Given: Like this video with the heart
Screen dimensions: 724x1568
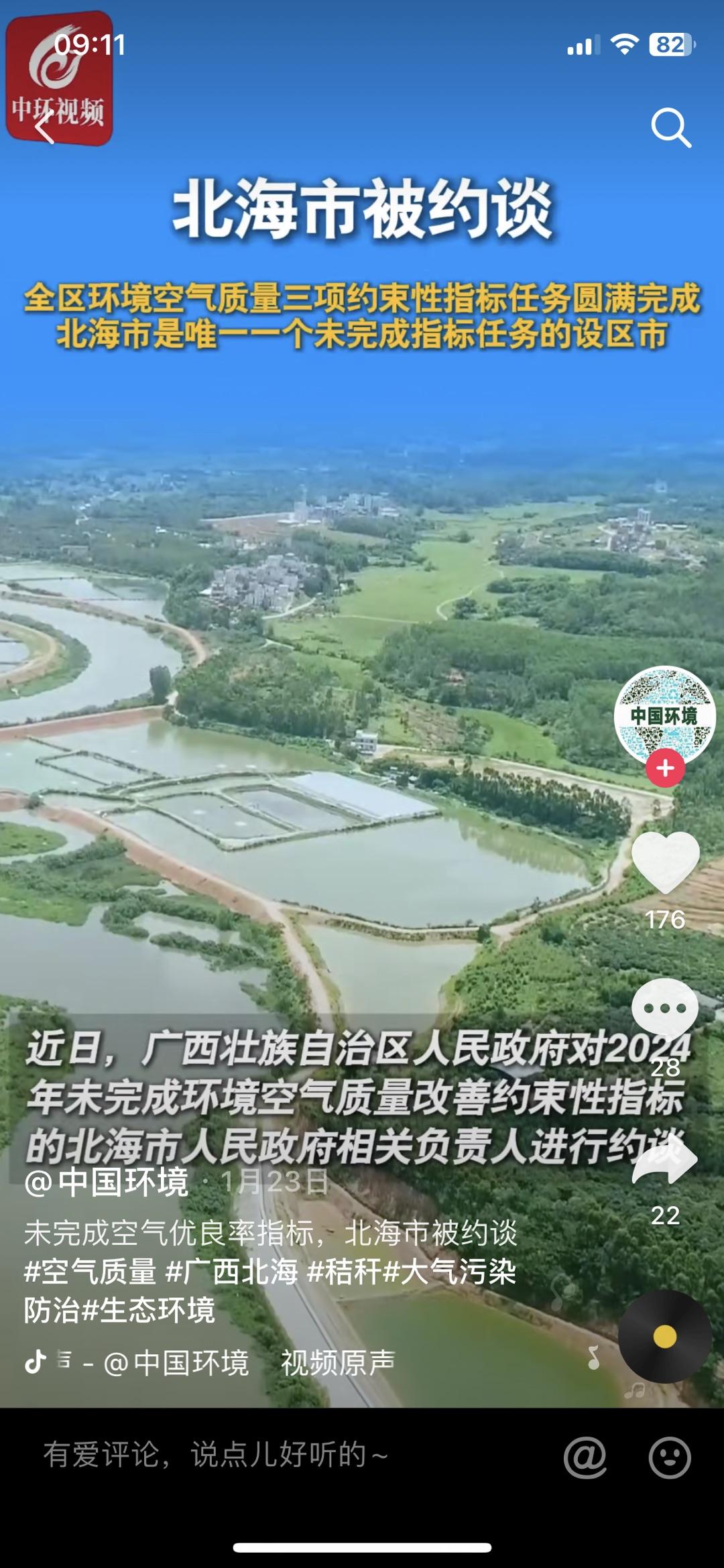Looking at the screenshot, I should coord(665,862).
